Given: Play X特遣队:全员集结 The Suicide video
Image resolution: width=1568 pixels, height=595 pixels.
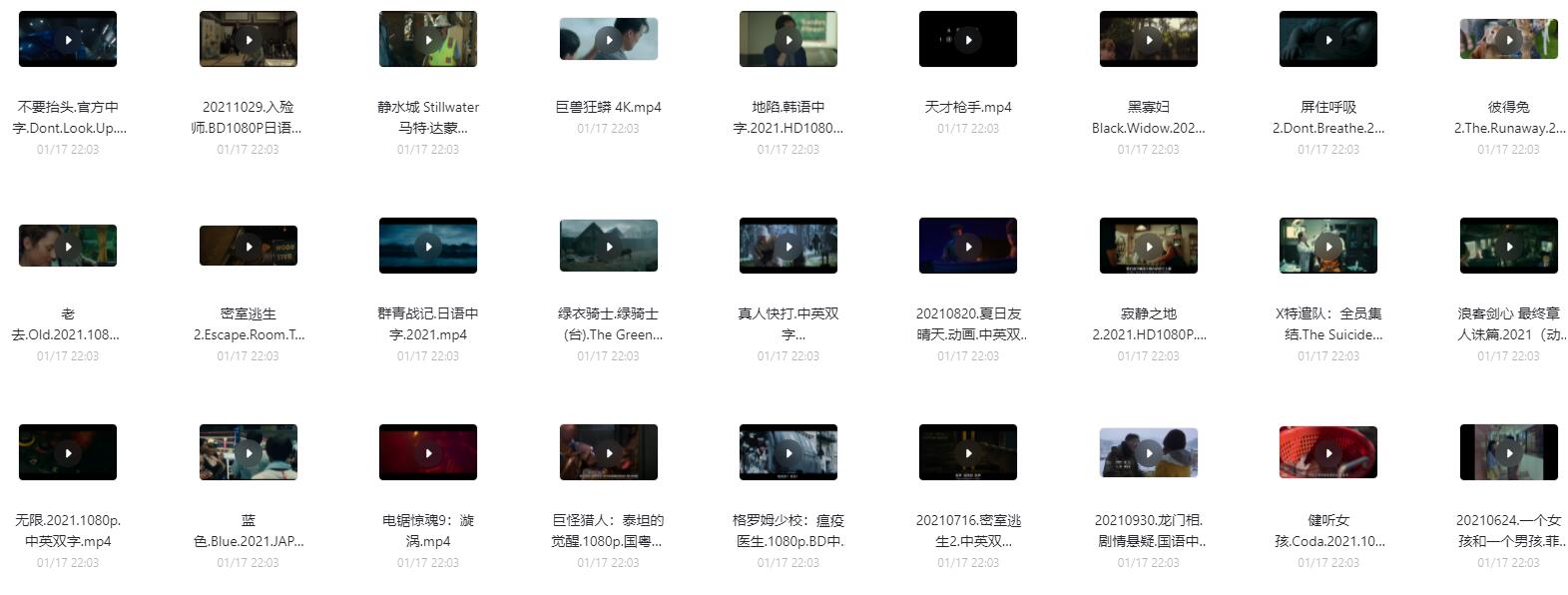Looking at the screenshot, I should pyautogui.click(x=1328, y=247).
